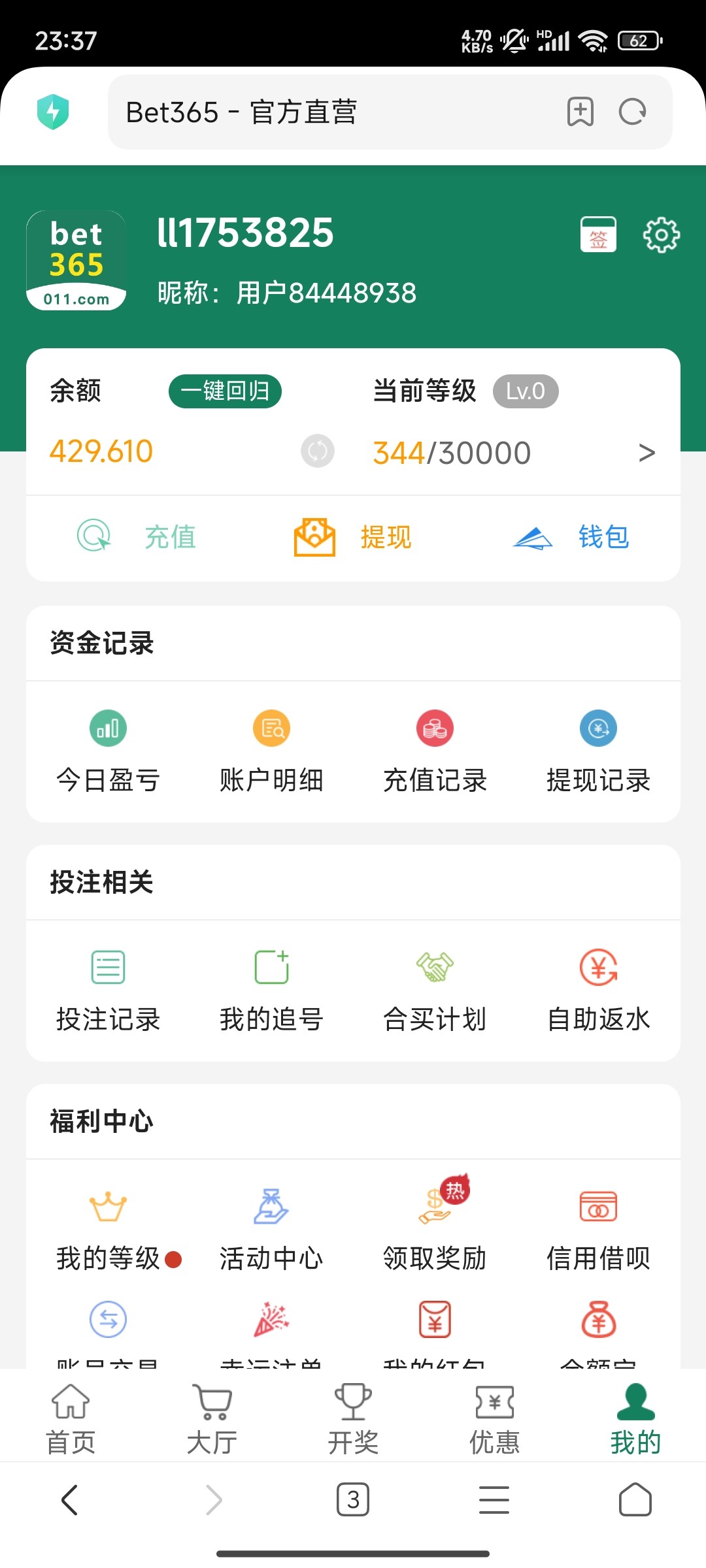Reload the page in browser bar
The height and width of the screenshot is (1568, 706).
tap(632, 112)
